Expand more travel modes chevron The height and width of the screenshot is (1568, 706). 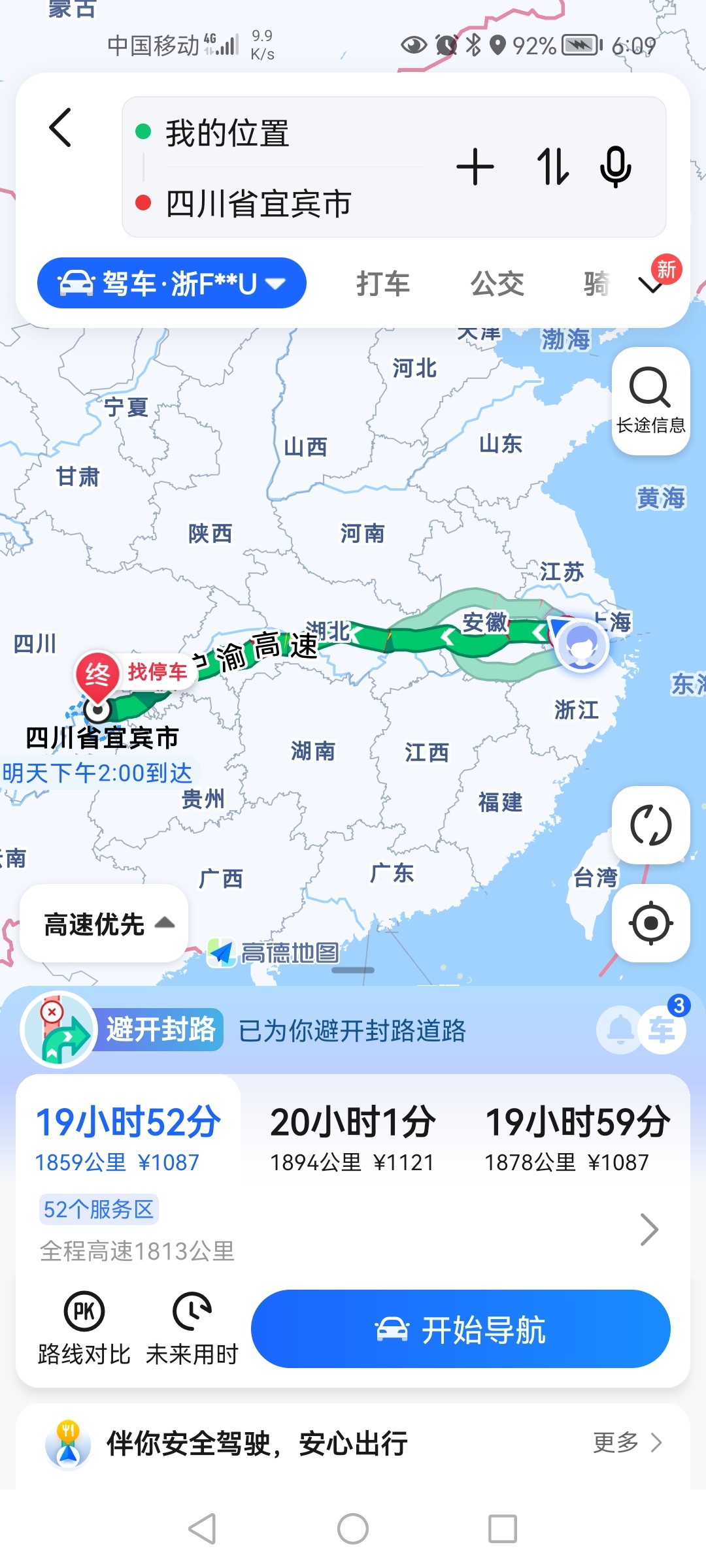(x=650, y=286)
